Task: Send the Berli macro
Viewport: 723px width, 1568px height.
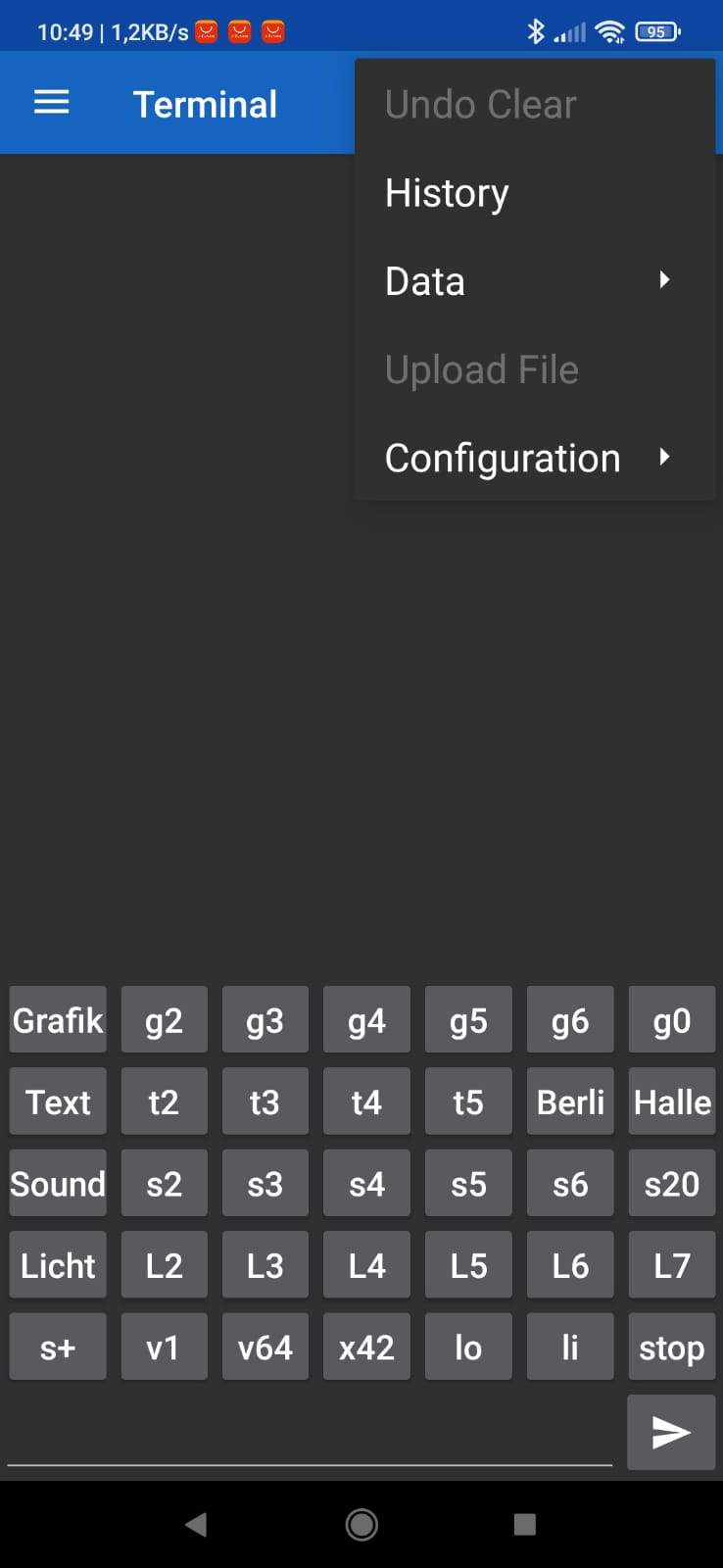Action: tap(570, 1102)
